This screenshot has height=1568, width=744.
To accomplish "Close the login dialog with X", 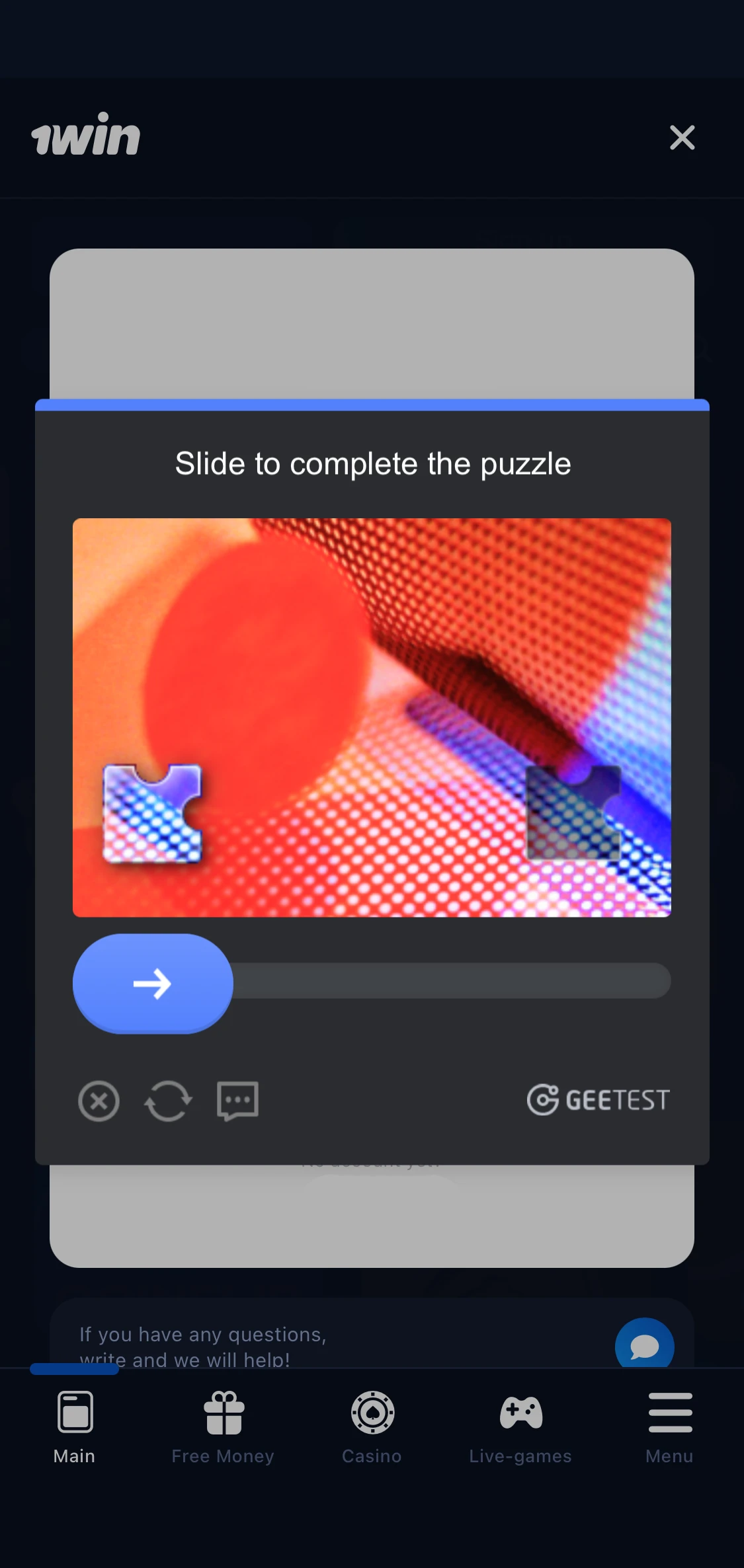I will tap(682, 137).
